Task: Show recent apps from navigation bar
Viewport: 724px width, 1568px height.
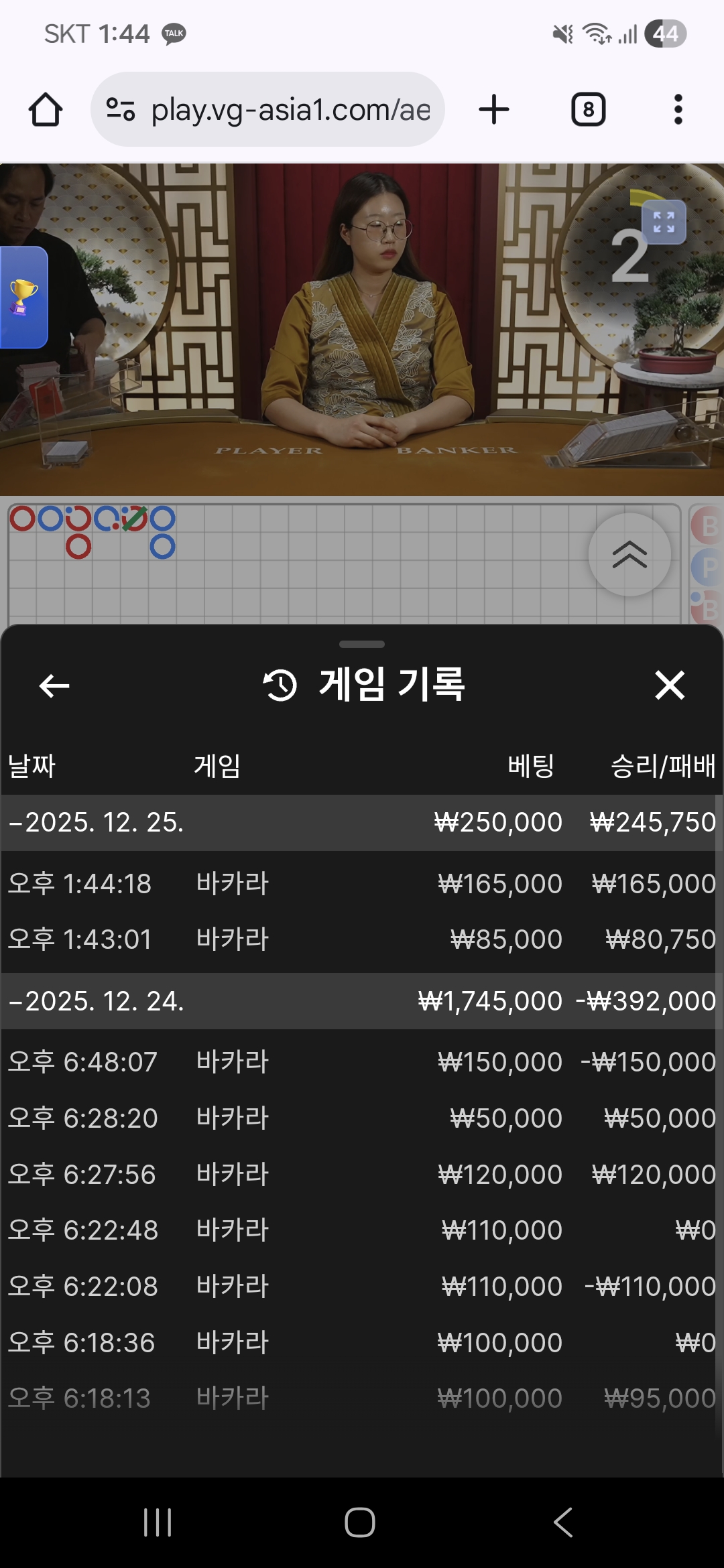Action: click(x=158, y=1522)
